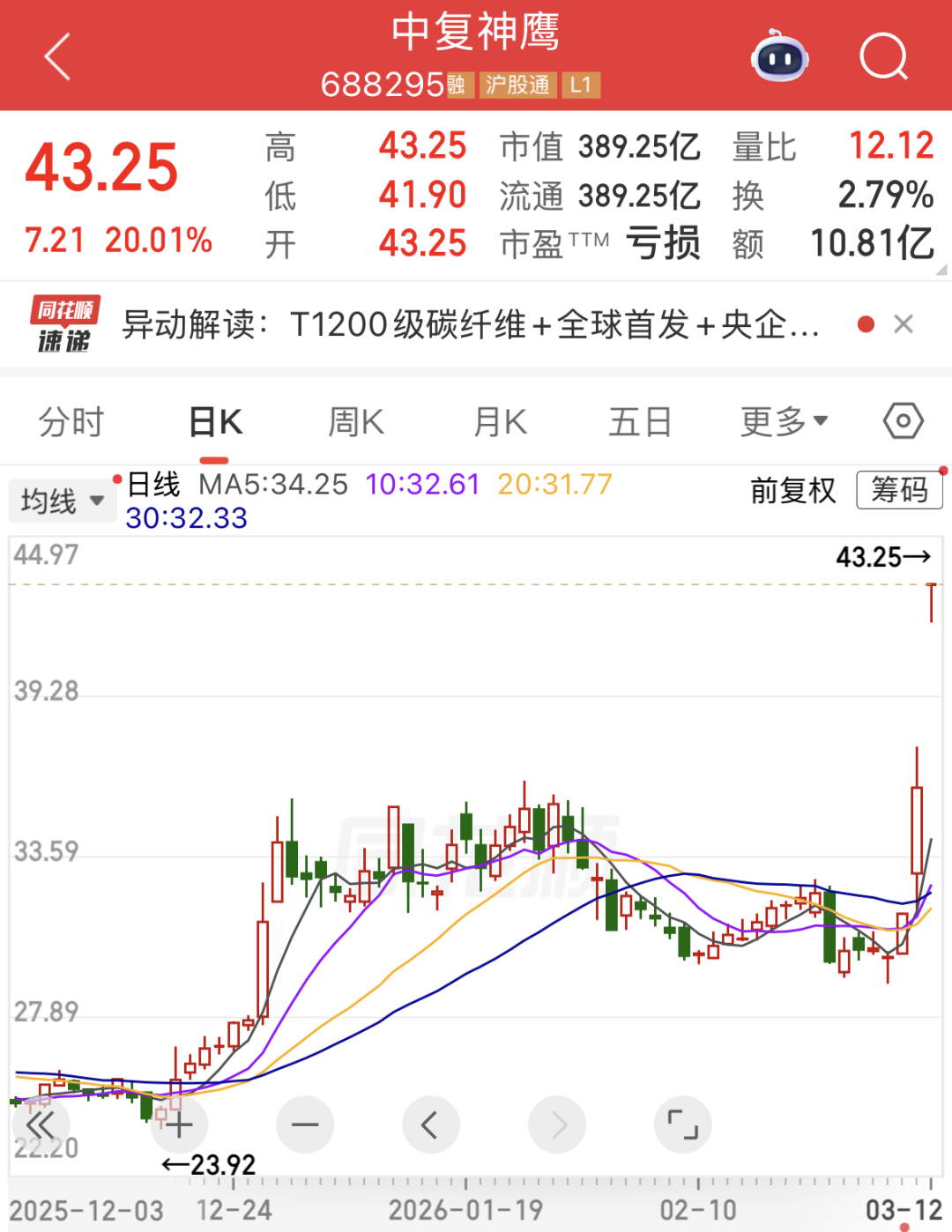Open the 均线 indicator dropdown
Screen dimensions: 952x1232
(x=62, y=501)
